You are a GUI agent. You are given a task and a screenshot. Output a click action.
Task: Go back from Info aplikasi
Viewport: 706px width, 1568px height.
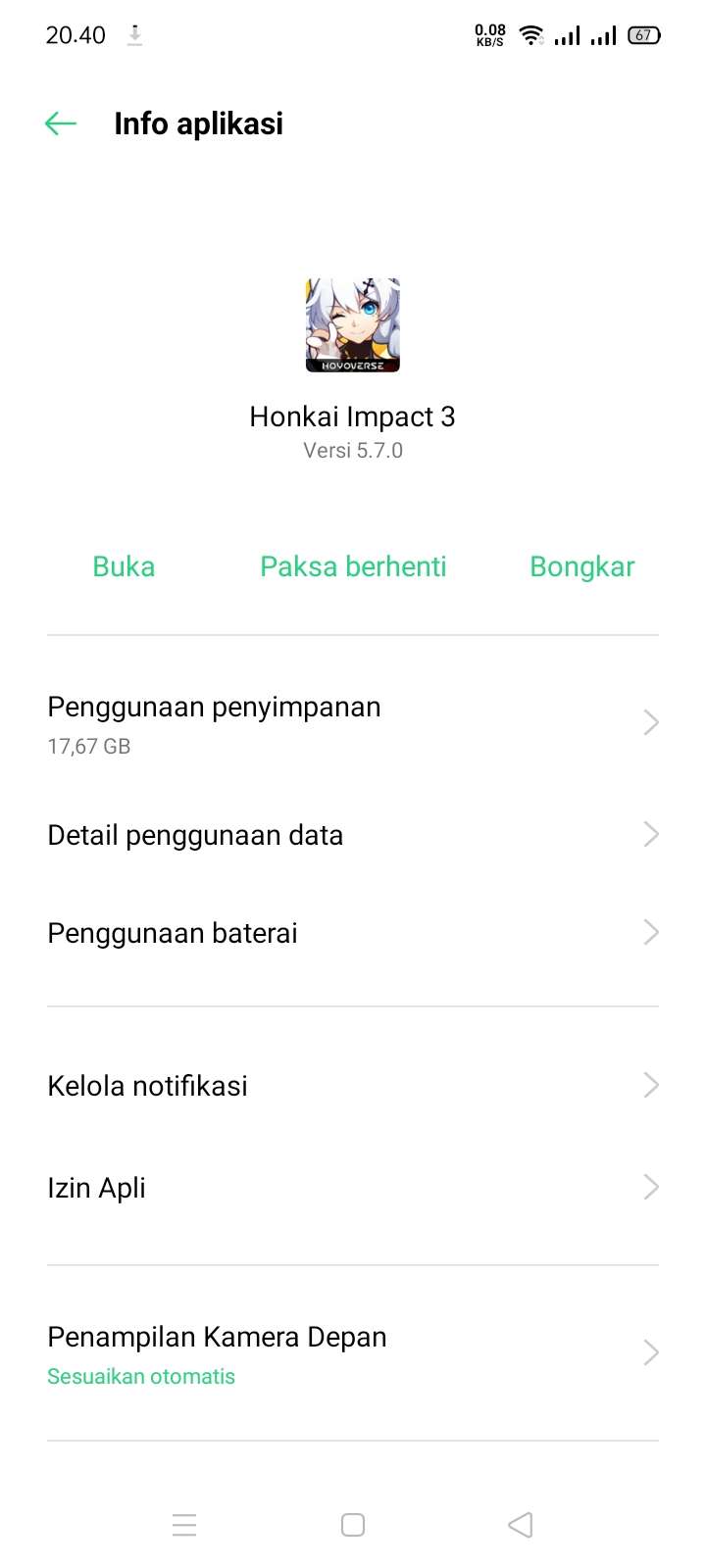pyautogui.click(x=61, y=123)
